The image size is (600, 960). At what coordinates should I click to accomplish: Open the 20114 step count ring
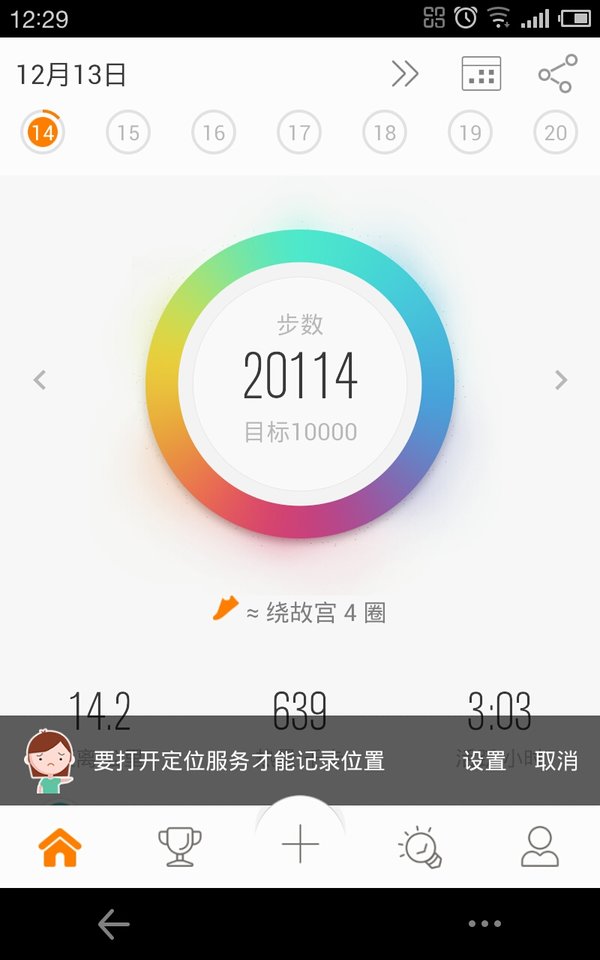point(300,383)
